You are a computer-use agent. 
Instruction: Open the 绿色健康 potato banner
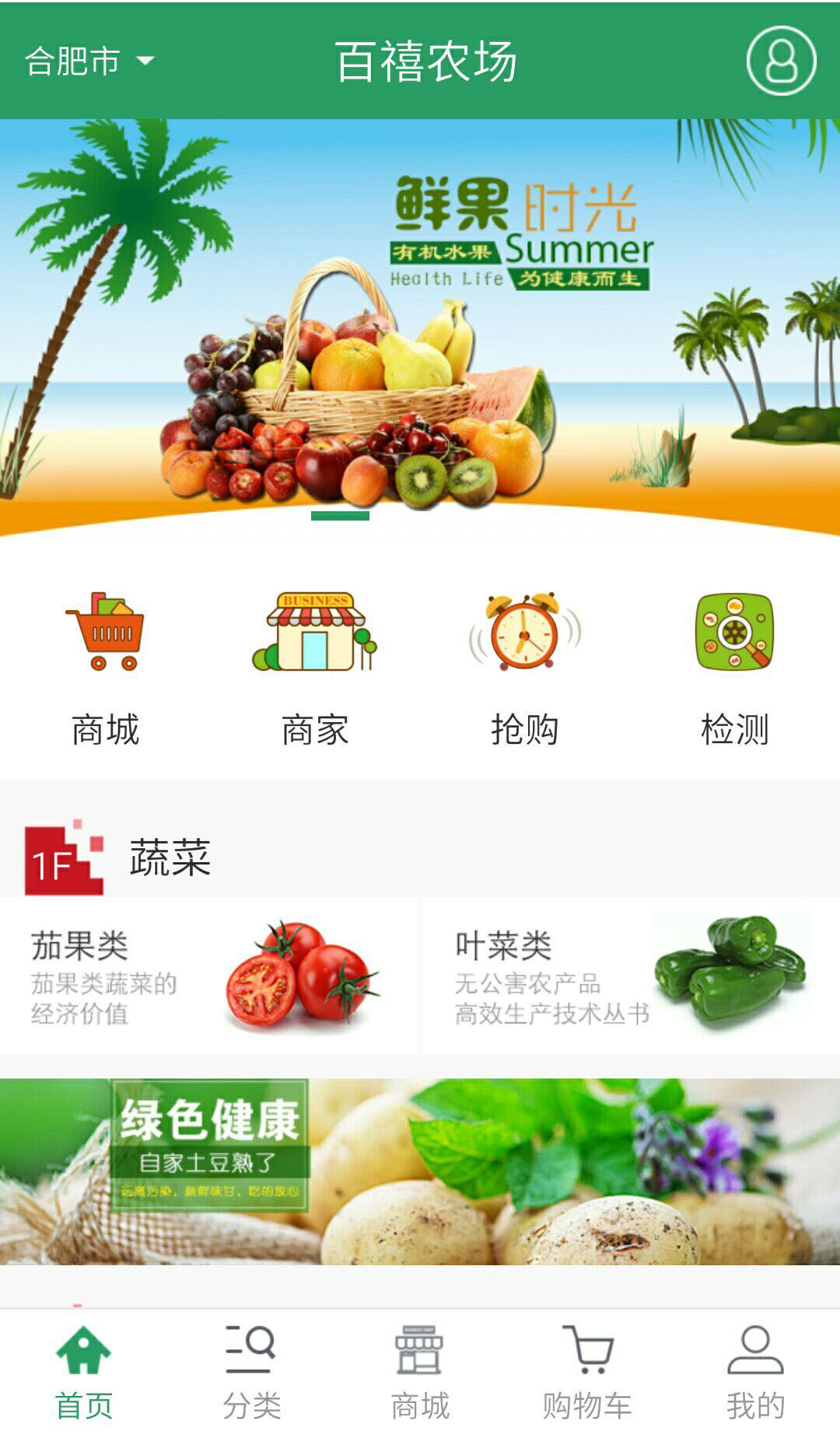click(420, 1171)
